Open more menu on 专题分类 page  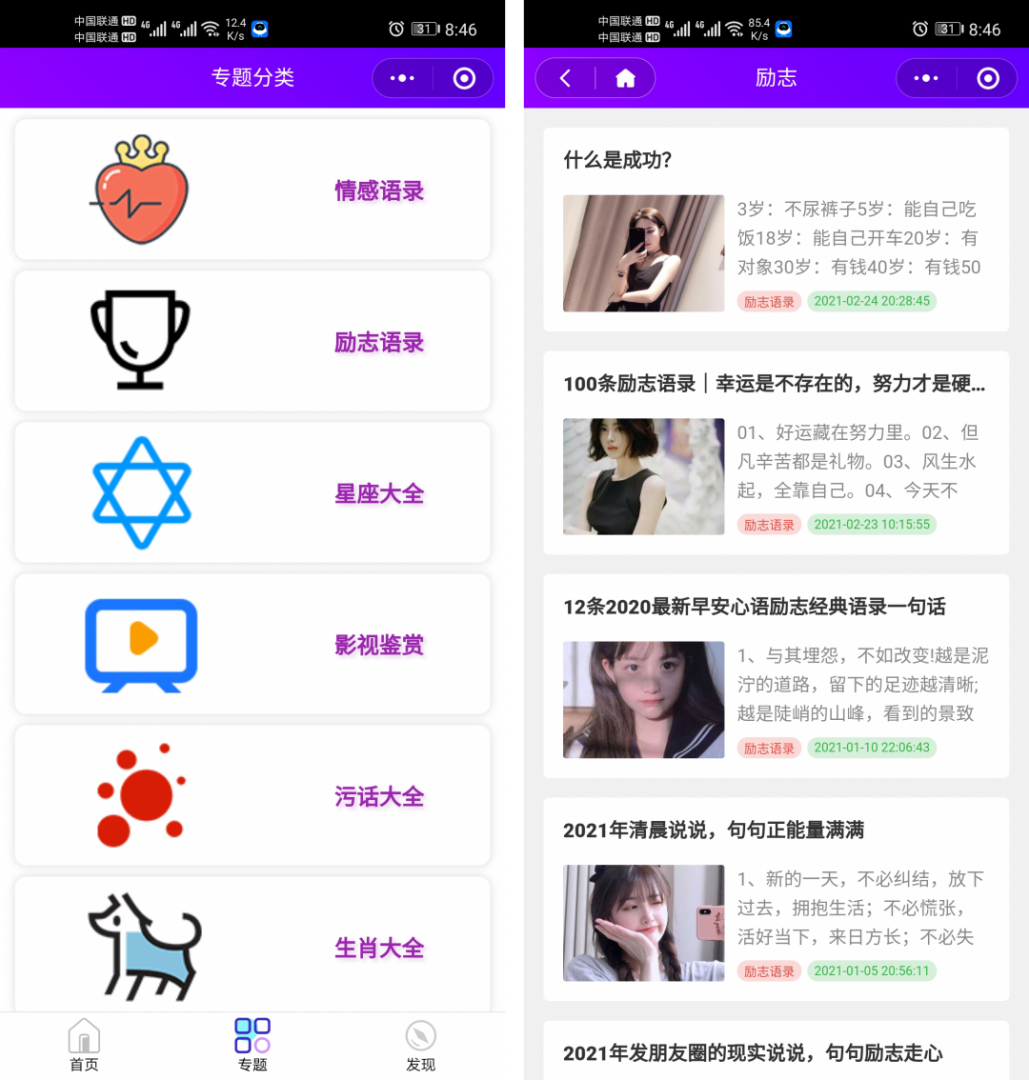pos(402,78)
